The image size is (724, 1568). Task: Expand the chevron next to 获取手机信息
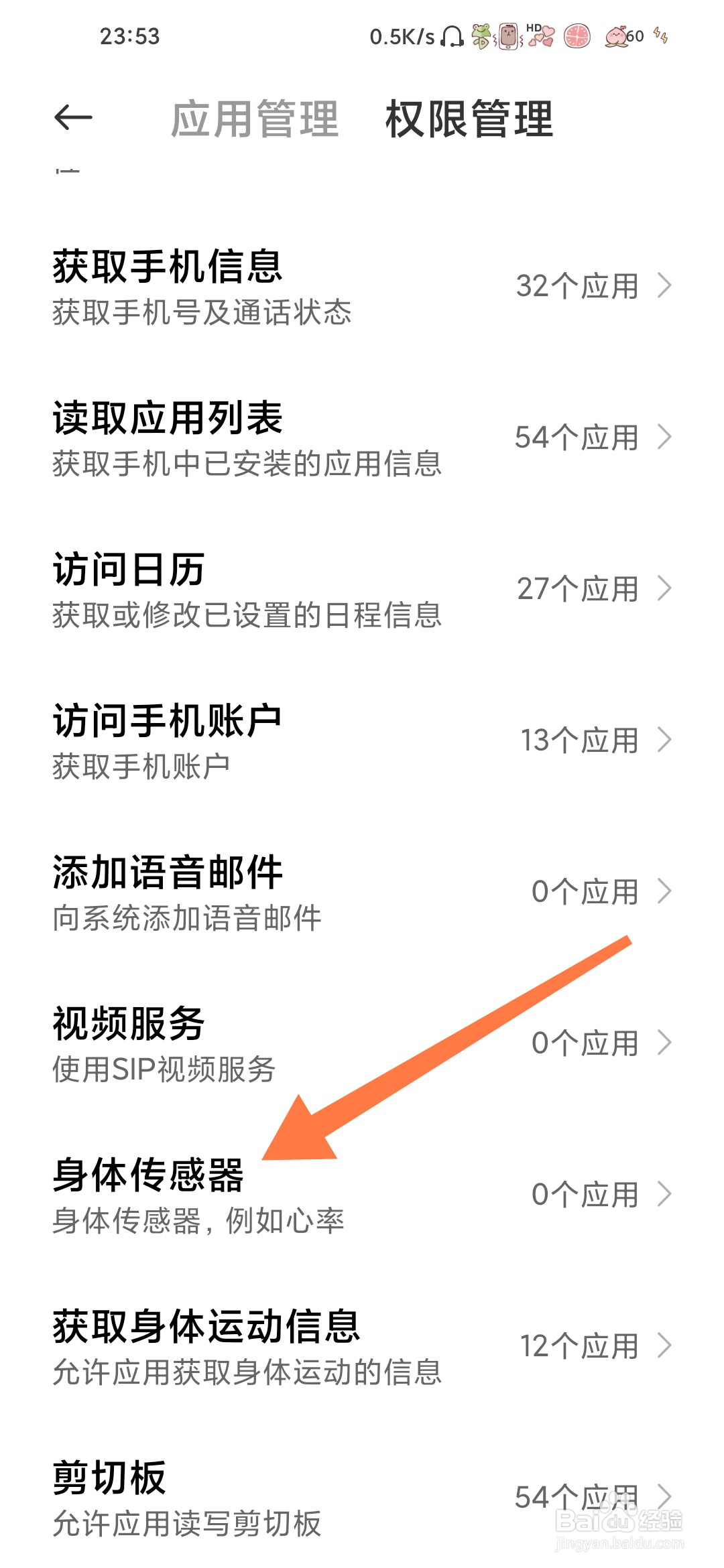point(664,286)
